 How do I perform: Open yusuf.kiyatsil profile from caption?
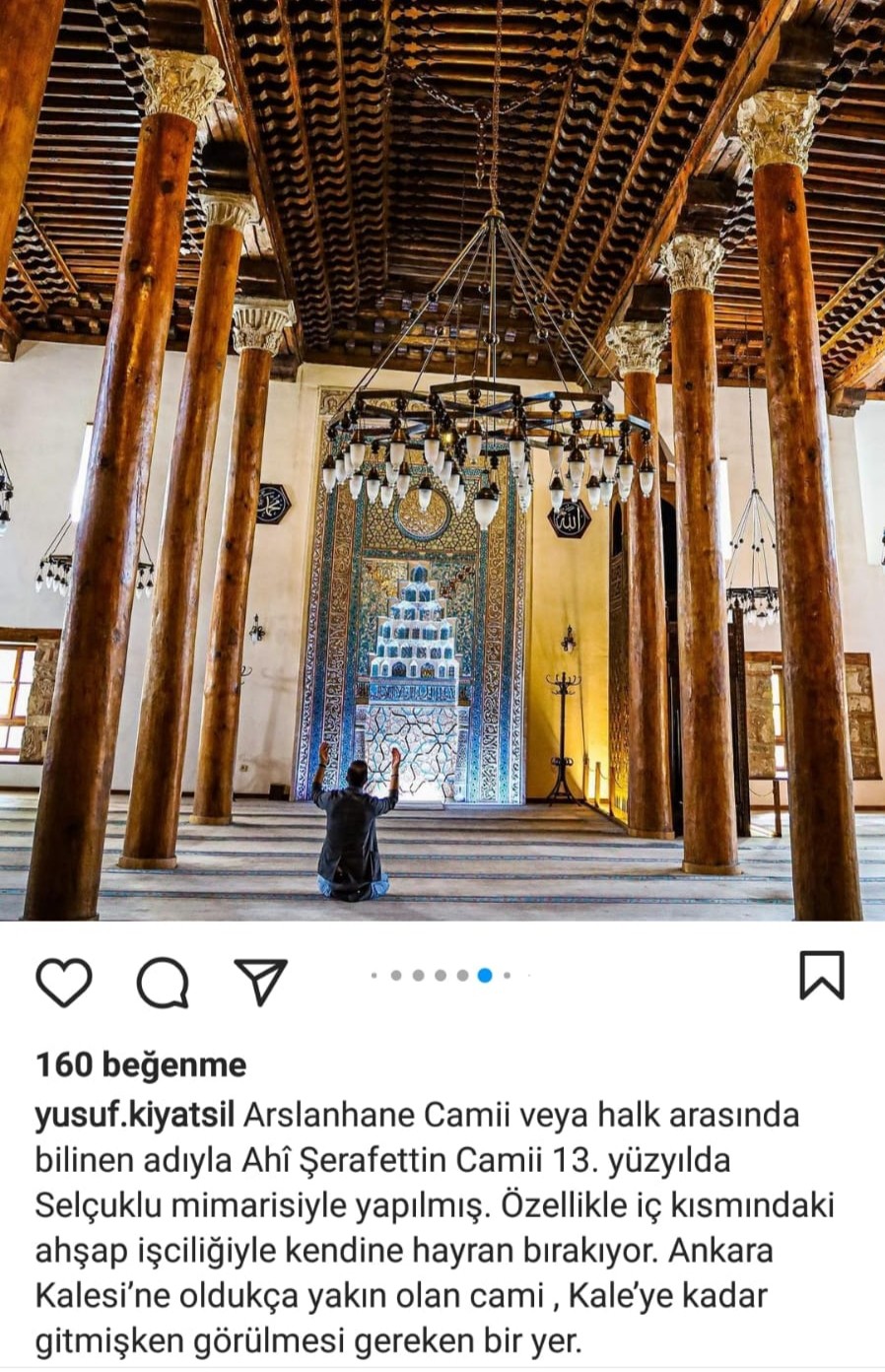pos(134,1116)
